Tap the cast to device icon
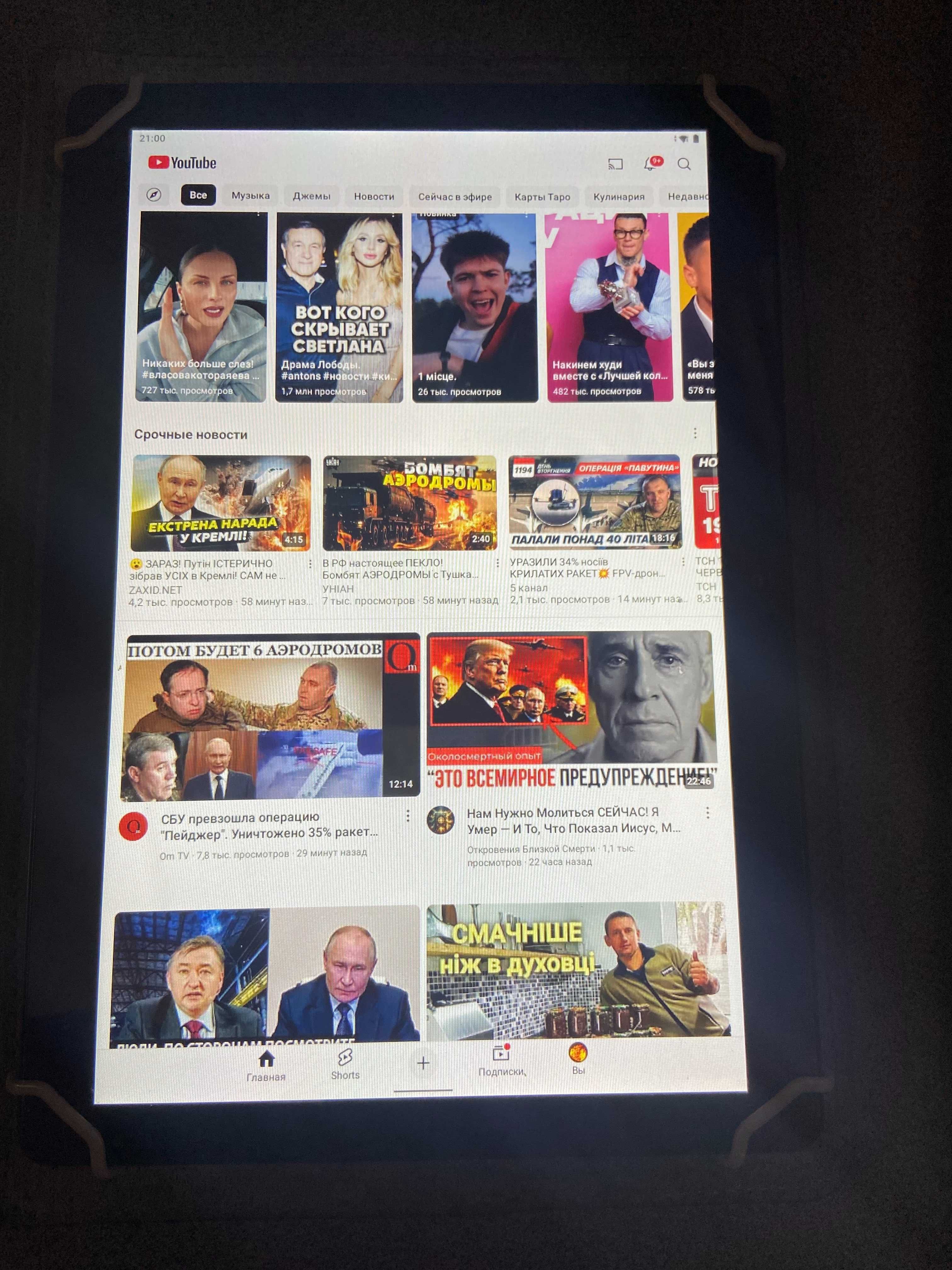Image resolution: width=952 pixels, height=1270 pixels. pyautogui.click(x=615, y=165)
